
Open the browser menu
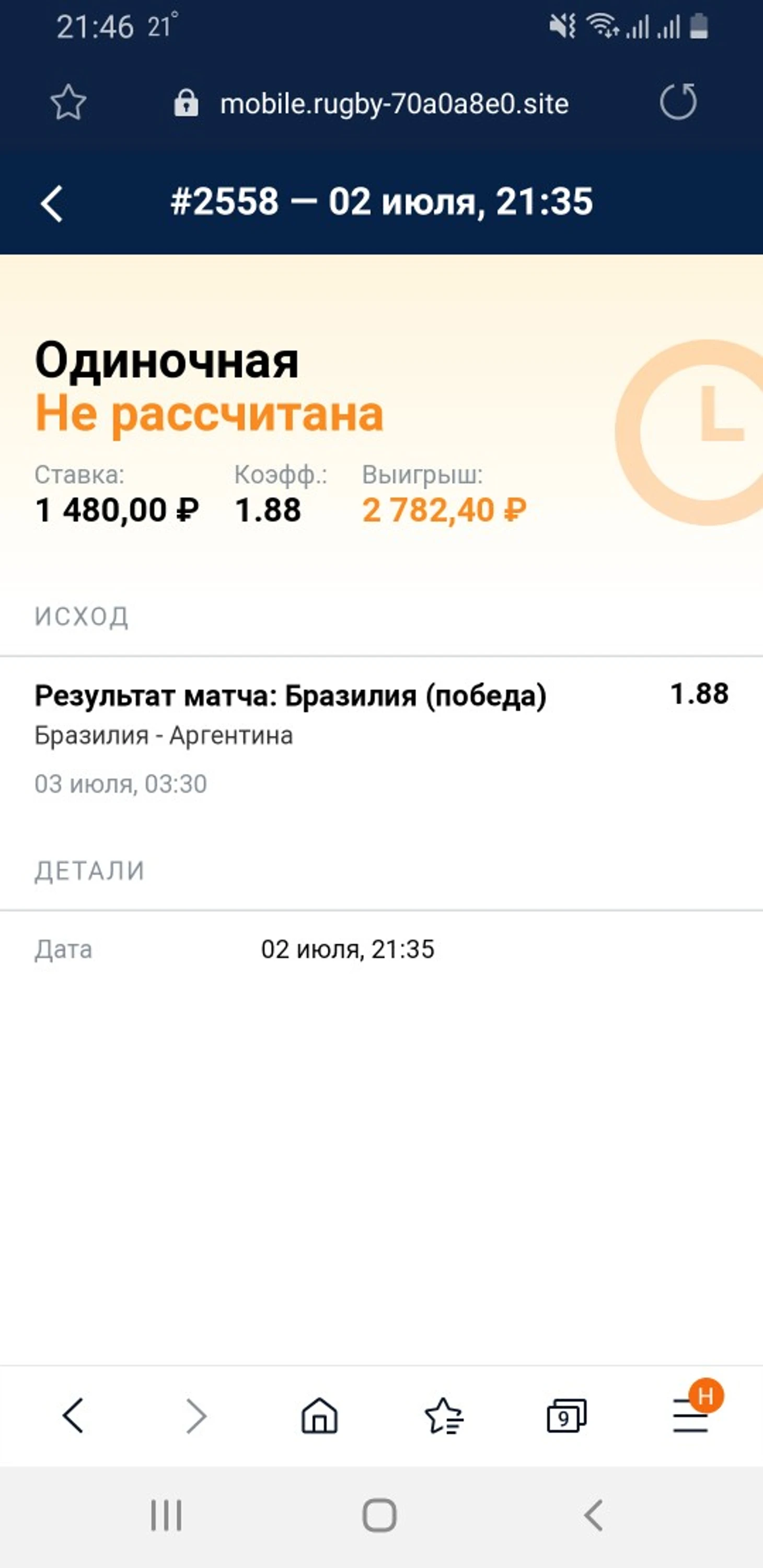point(690,1415)
